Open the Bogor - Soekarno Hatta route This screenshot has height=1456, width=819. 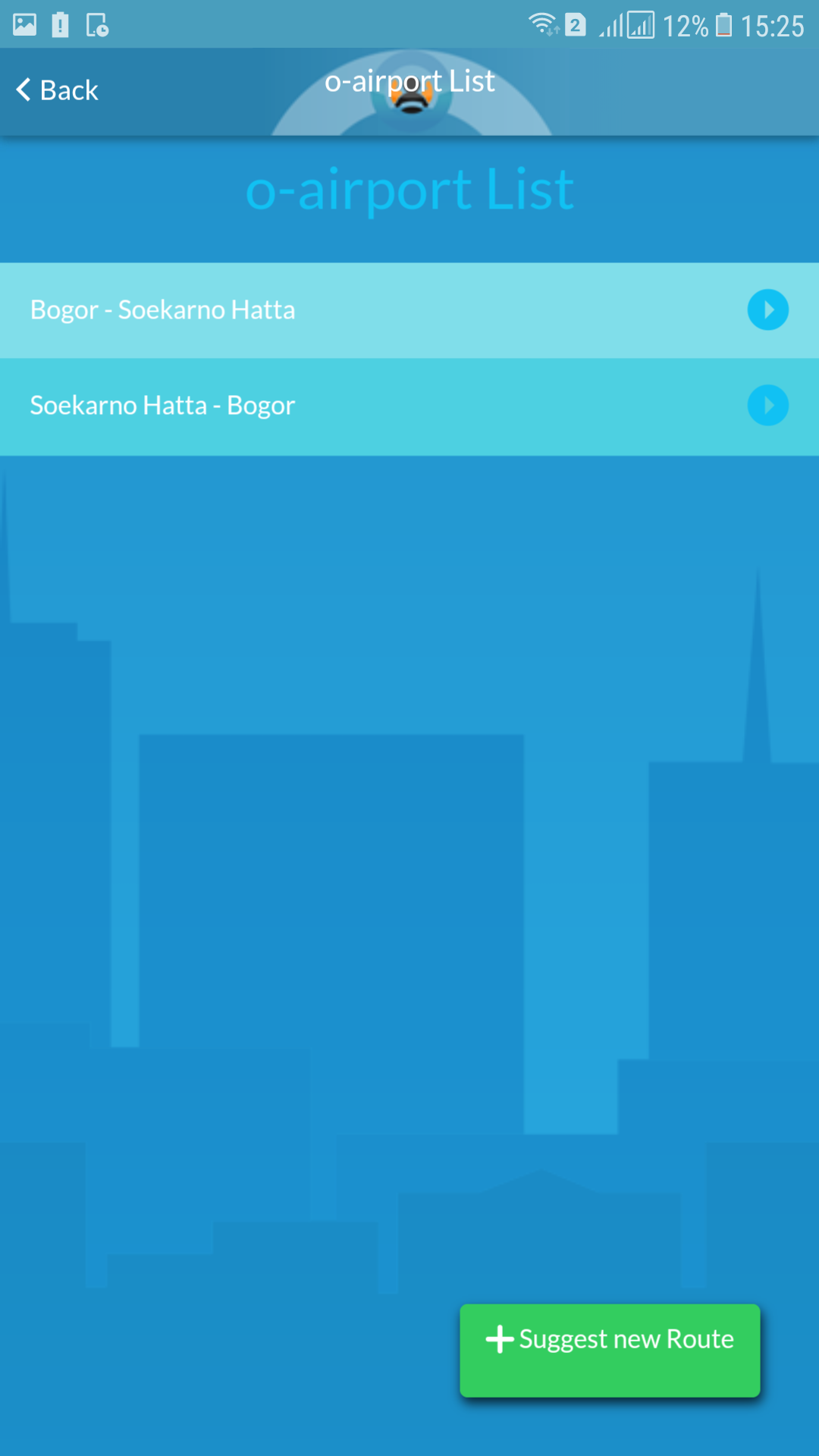408,310
